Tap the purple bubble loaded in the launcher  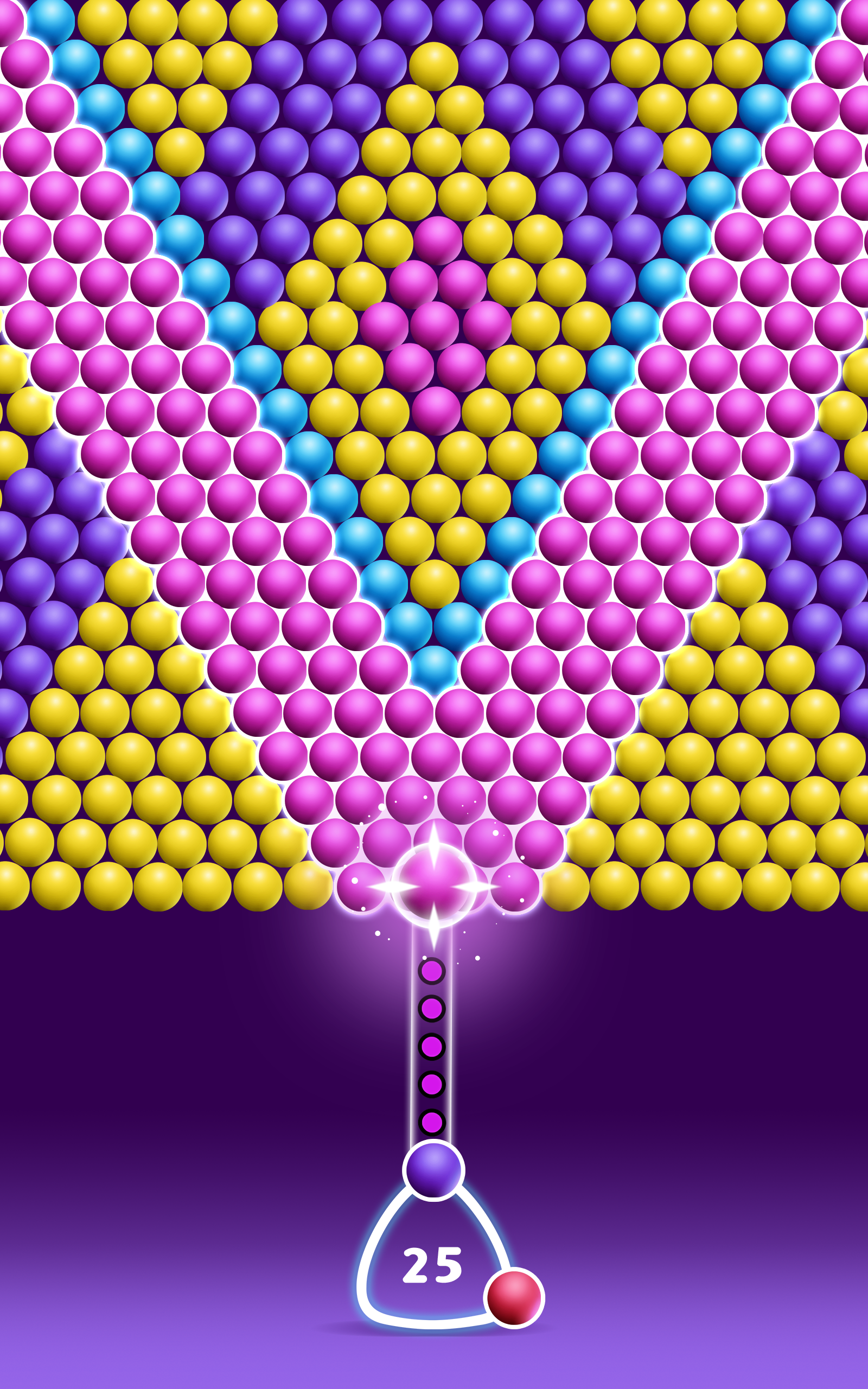tap(434, 1170)
